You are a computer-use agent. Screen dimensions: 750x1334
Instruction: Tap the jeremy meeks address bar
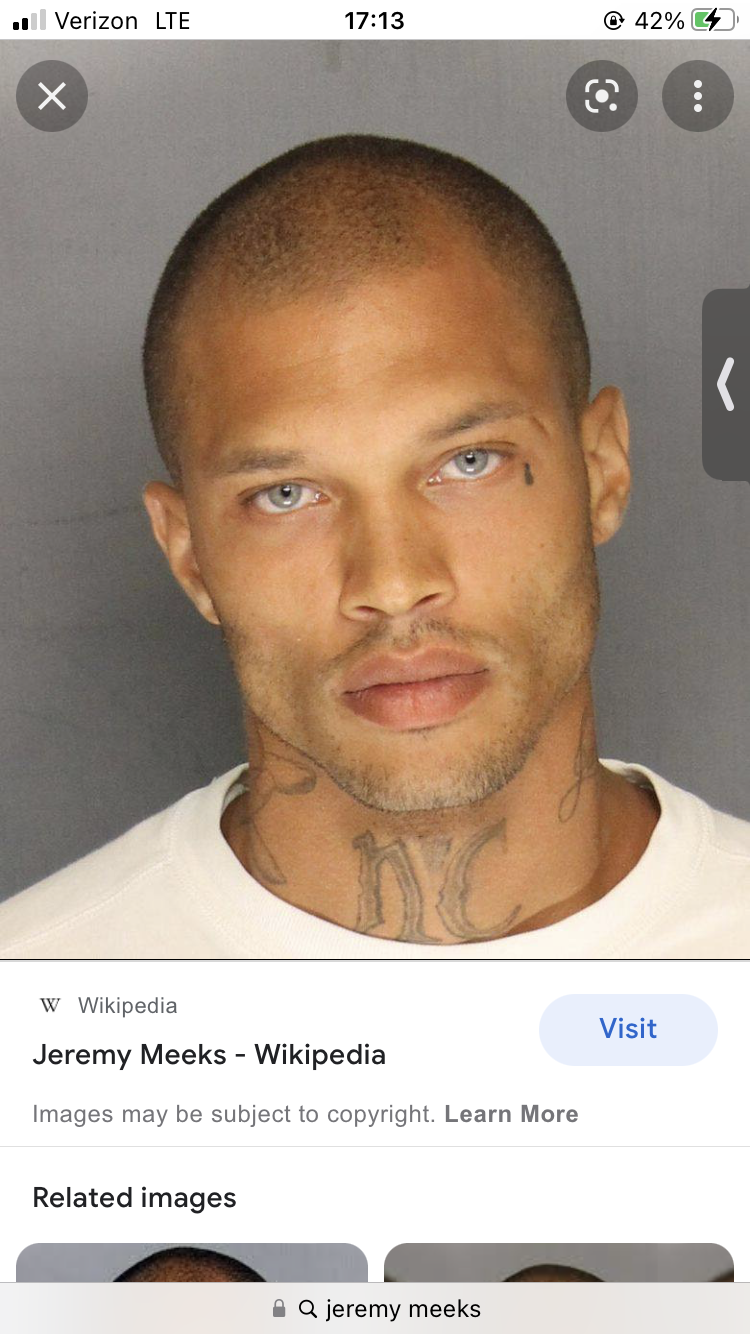click(x=375, y=1308)
